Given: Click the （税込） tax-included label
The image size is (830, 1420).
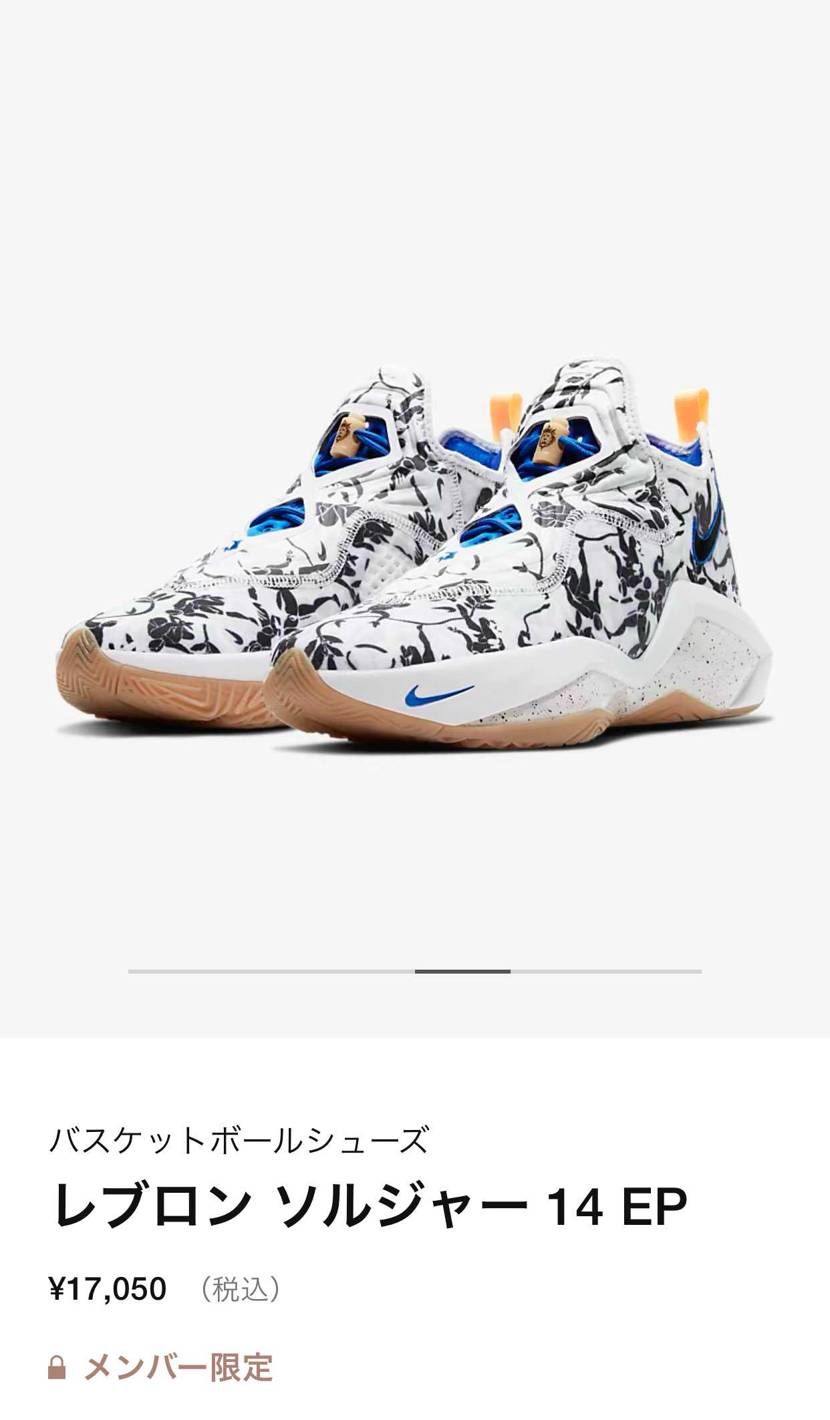Looking at the screenshot, I should [x=240, y=1289].
